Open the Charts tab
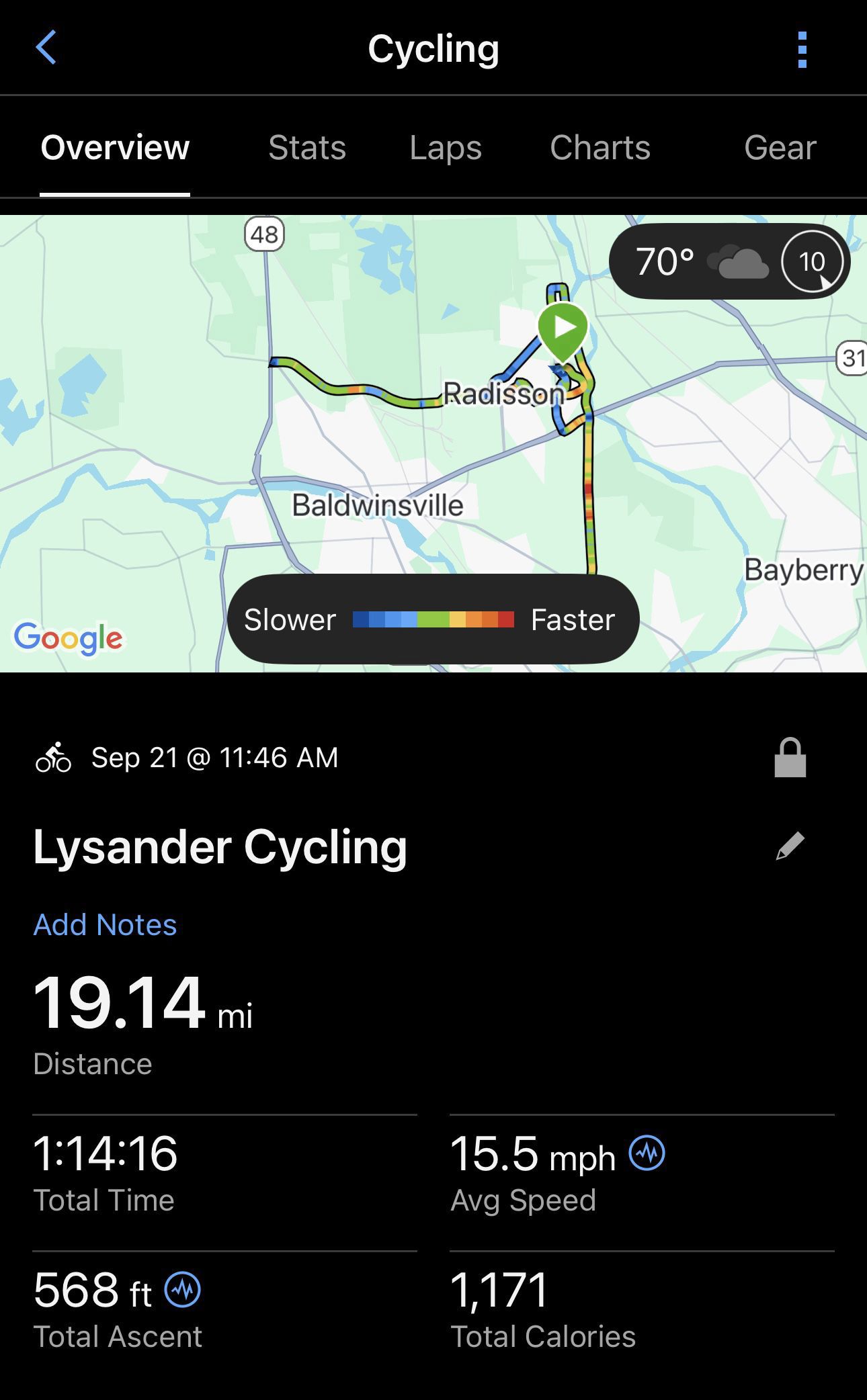 (x=600, y=148)
